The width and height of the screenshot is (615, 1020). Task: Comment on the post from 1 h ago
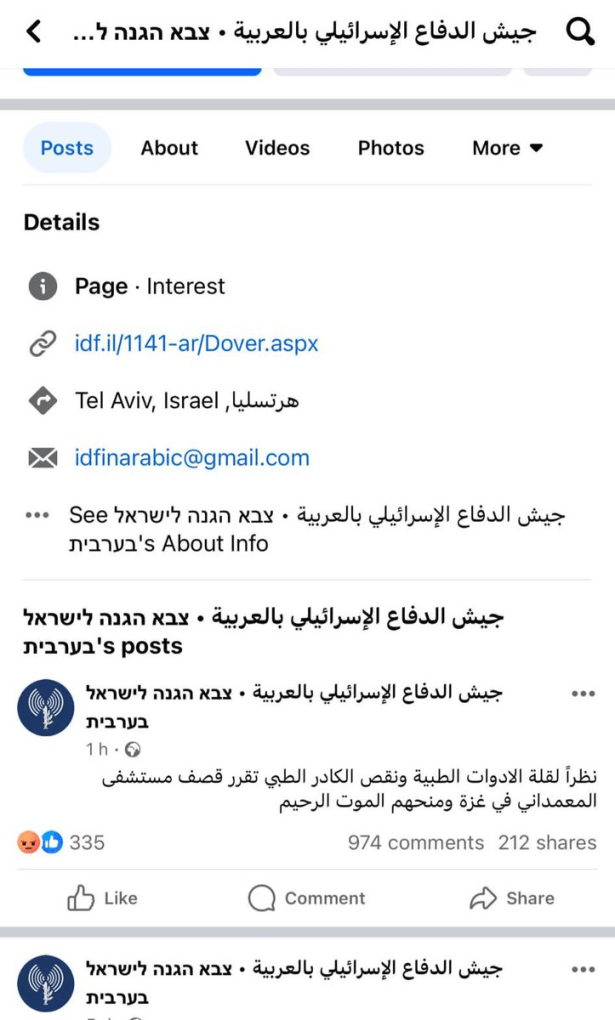(x=307, y=898)
